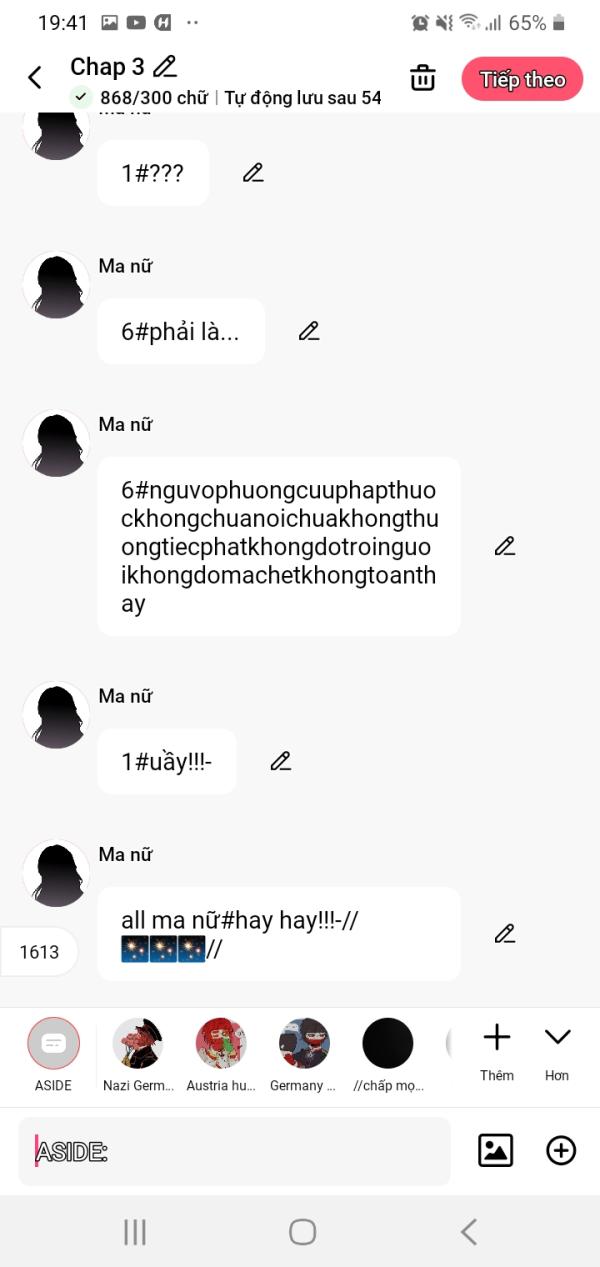Add a new character with Thêm
This screenshot has height=1267, width=600.
[x=497, y=1048]
